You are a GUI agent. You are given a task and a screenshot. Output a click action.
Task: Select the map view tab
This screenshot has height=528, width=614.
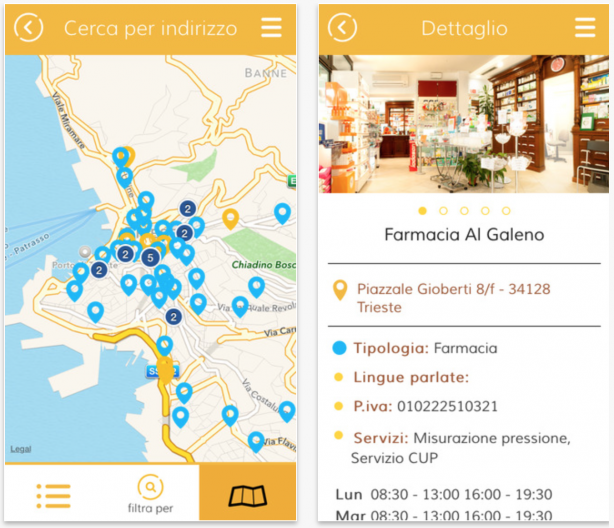pos(248,494)
